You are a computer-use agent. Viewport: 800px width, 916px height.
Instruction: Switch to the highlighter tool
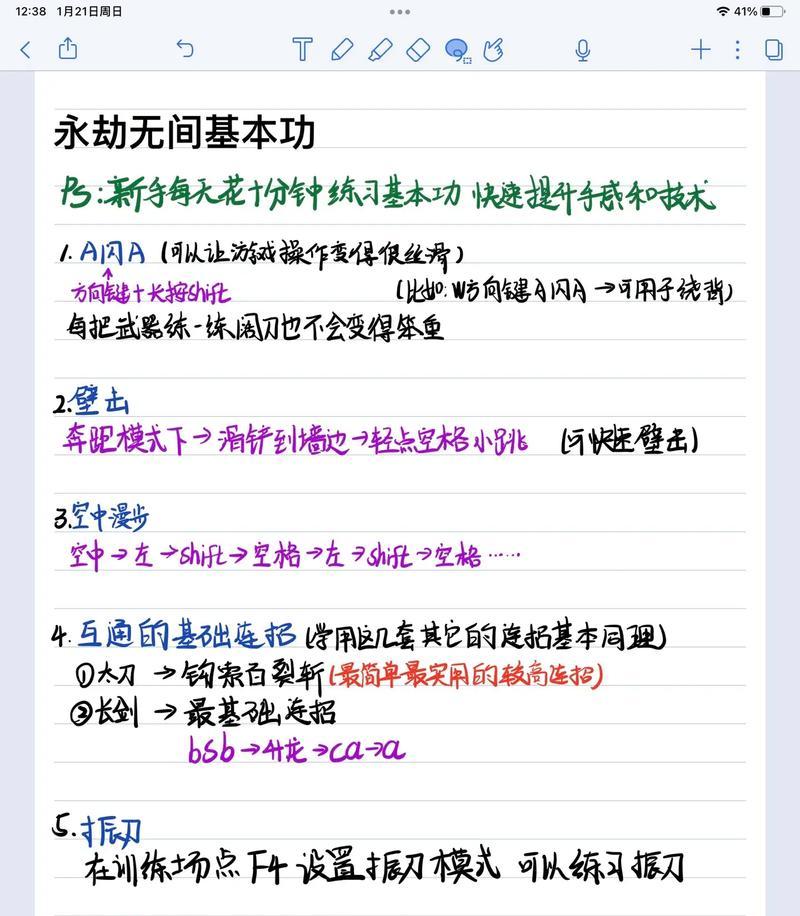(x=379, y=49)
